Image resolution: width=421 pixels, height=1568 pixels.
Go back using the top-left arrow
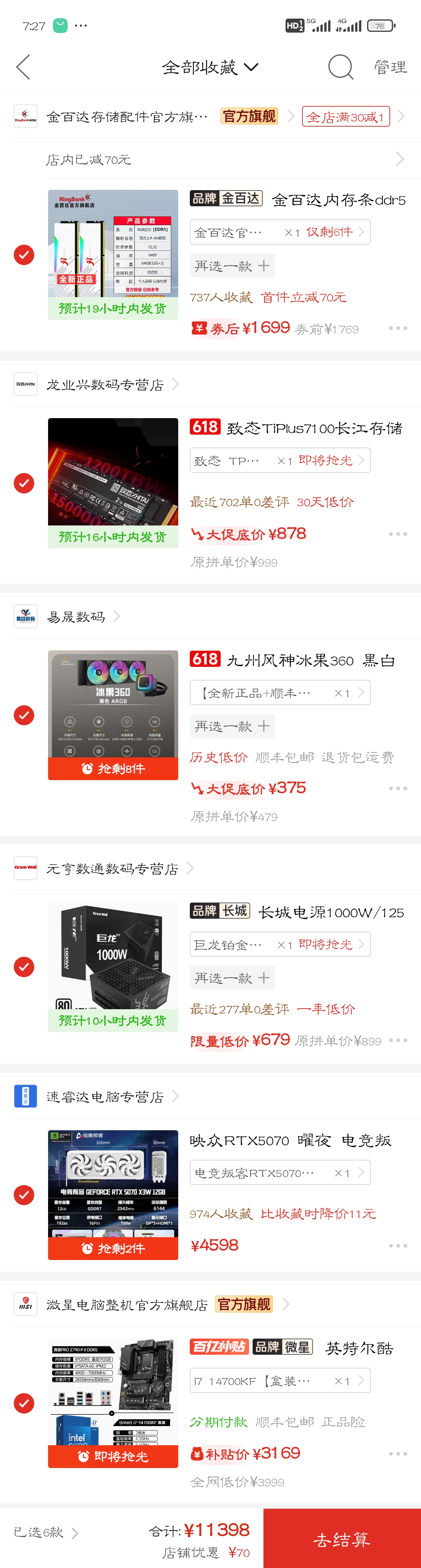point(23,67)
